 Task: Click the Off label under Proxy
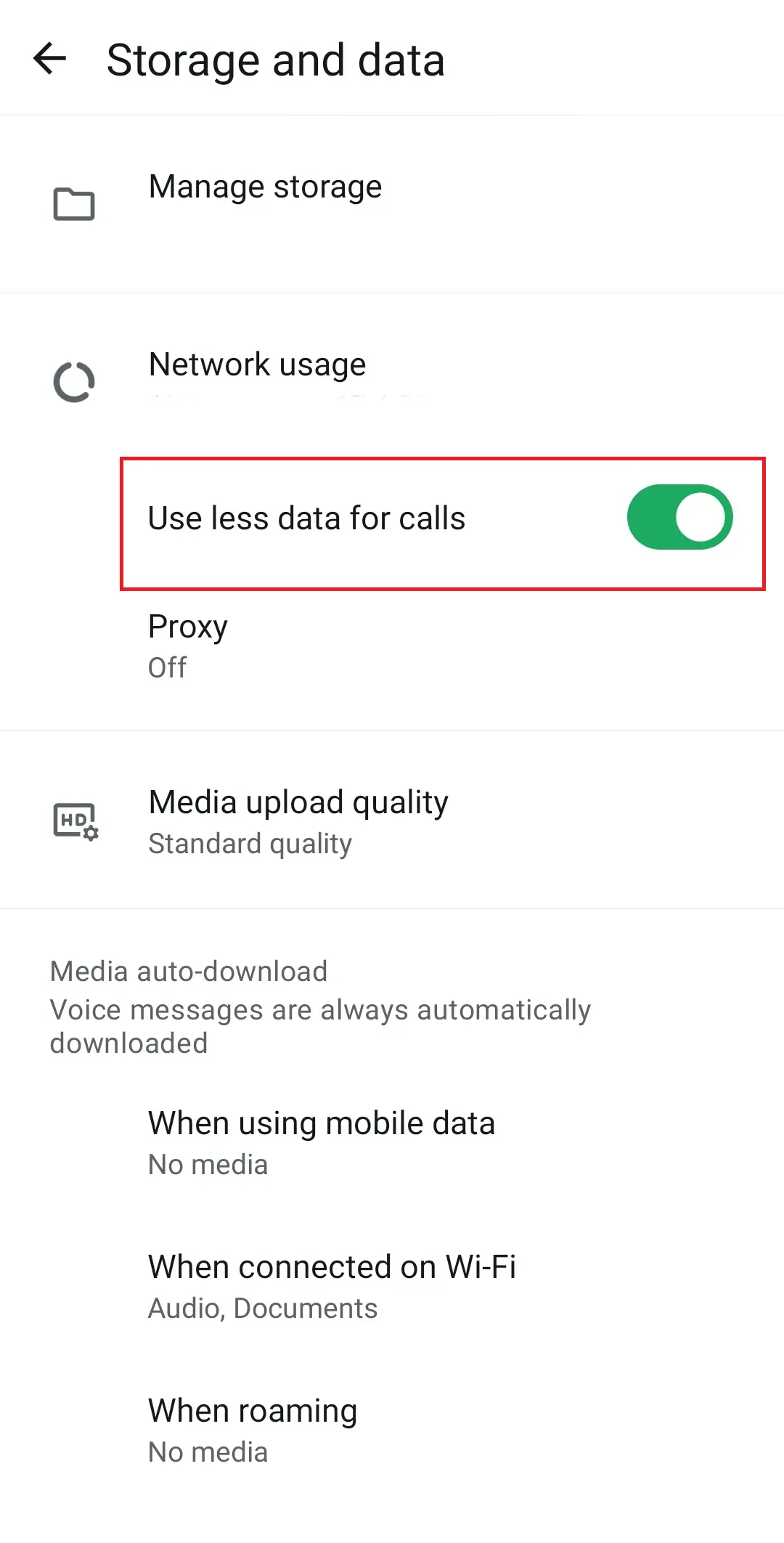(167, 667)
